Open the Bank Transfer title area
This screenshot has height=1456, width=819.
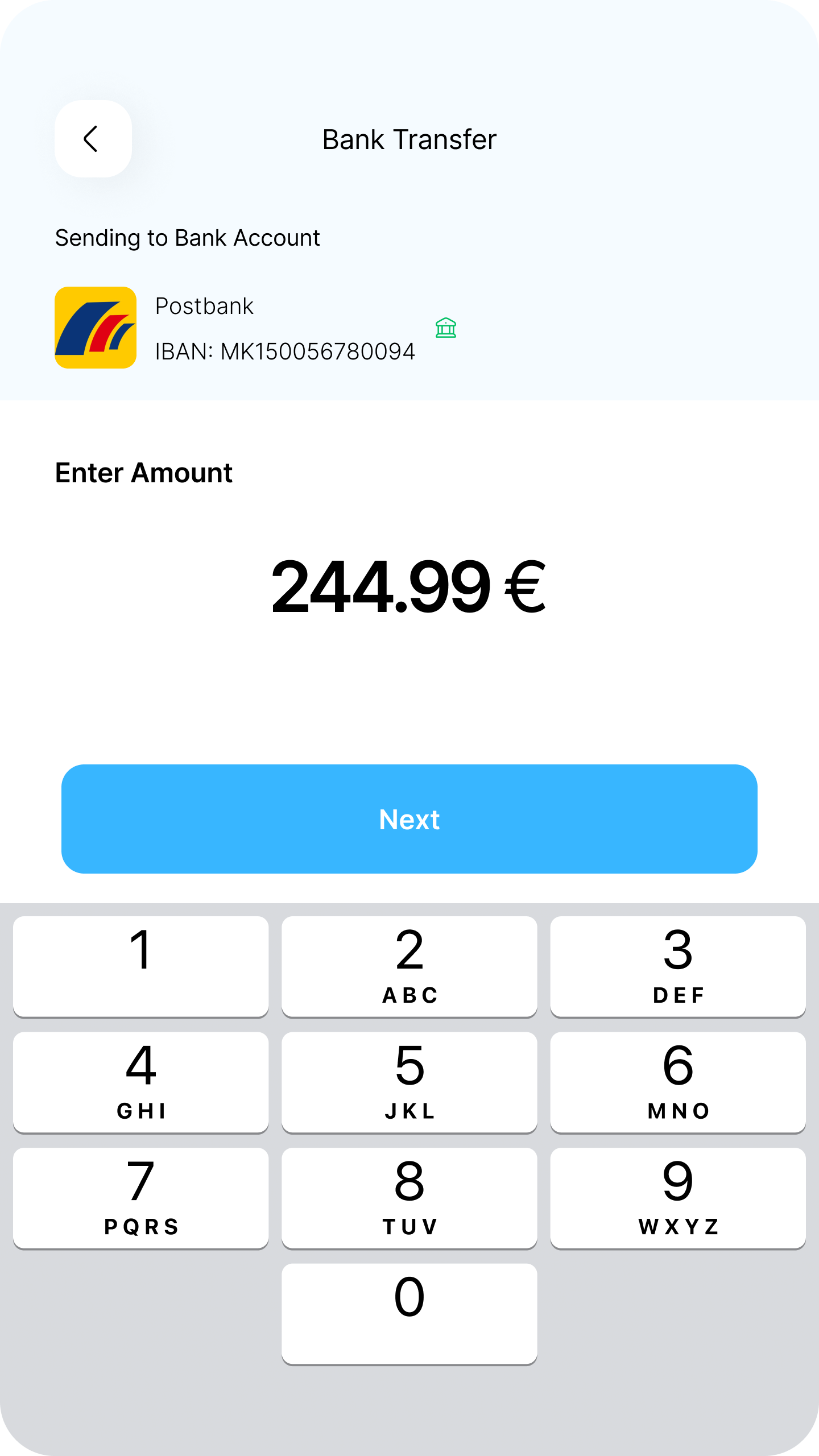[409, 138]
